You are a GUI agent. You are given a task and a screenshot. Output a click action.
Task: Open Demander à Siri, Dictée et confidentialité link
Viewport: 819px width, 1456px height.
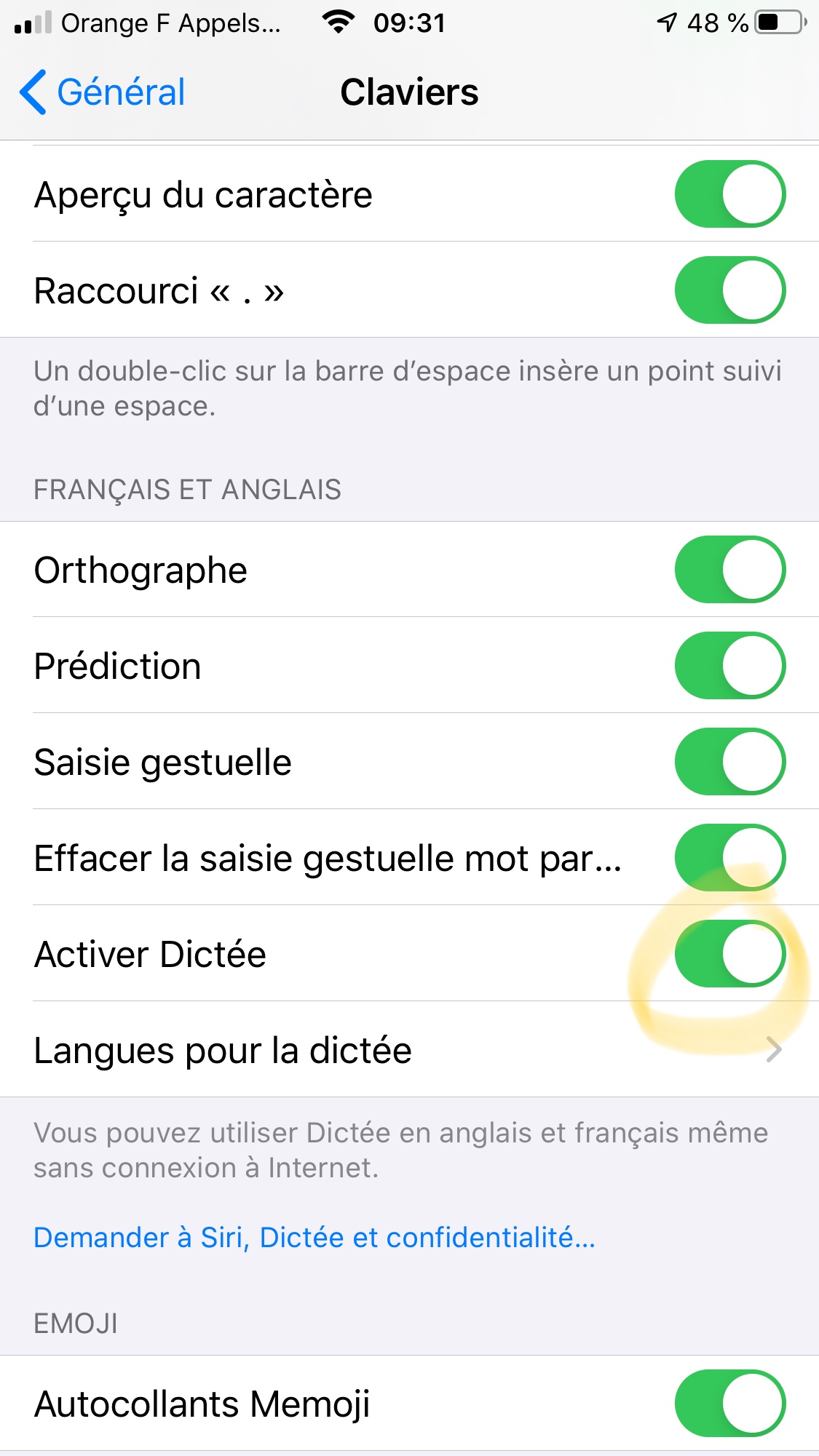tap(314, 1238)
